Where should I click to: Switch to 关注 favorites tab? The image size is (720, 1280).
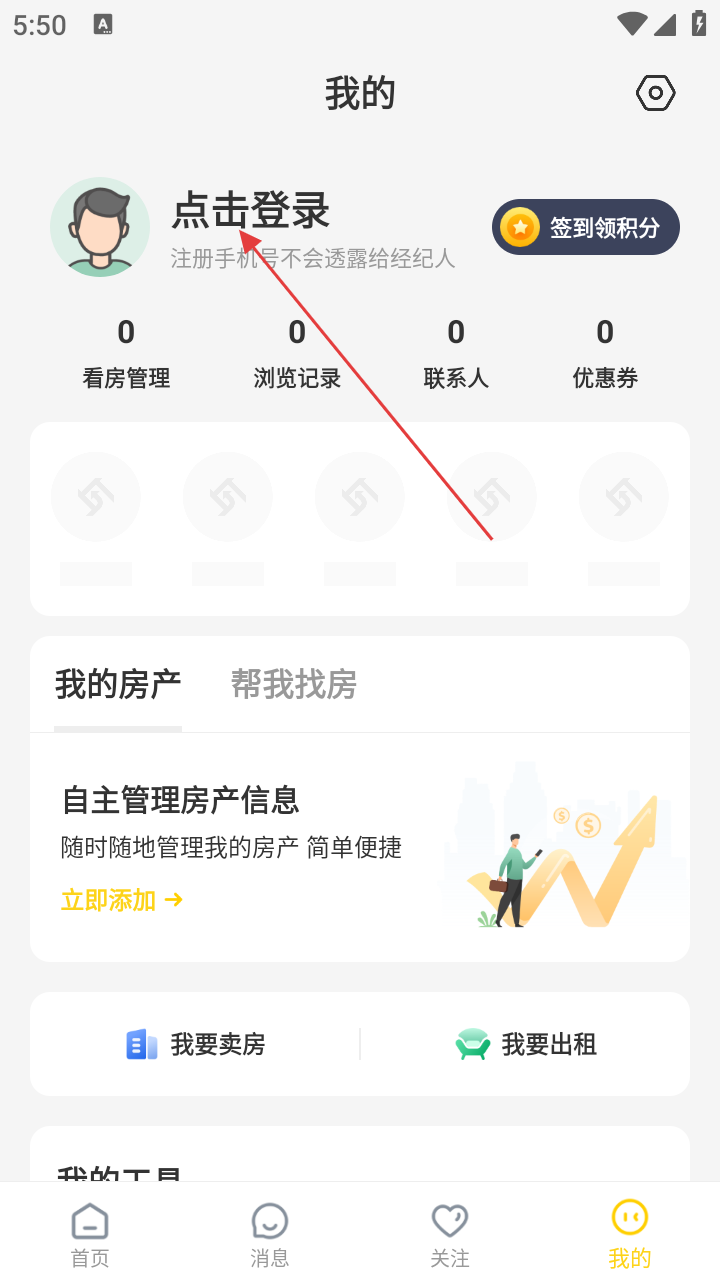[450, 1234]
